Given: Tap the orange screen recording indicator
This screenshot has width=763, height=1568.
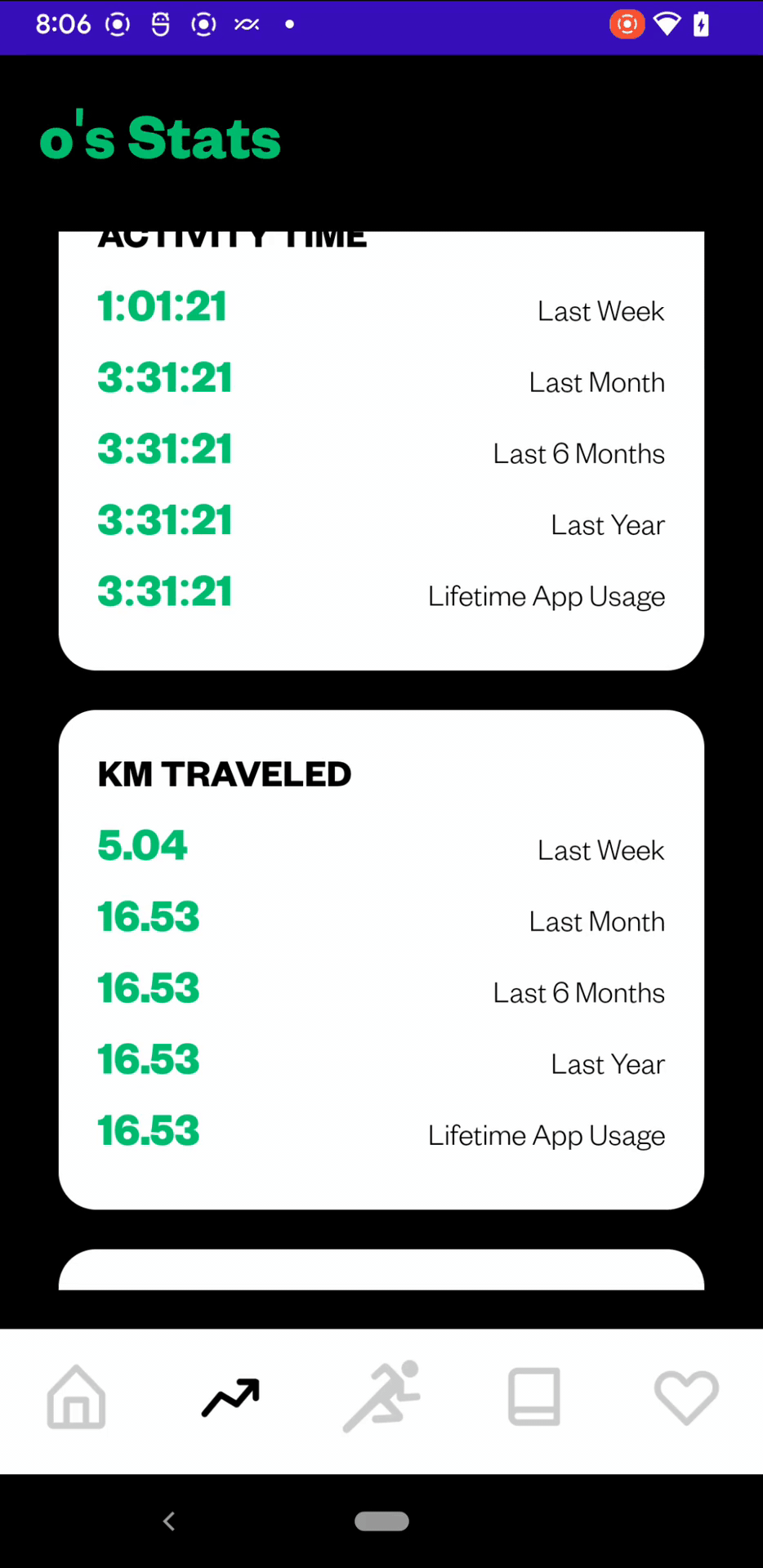Looking at the screenshot, I should [627, 24].
